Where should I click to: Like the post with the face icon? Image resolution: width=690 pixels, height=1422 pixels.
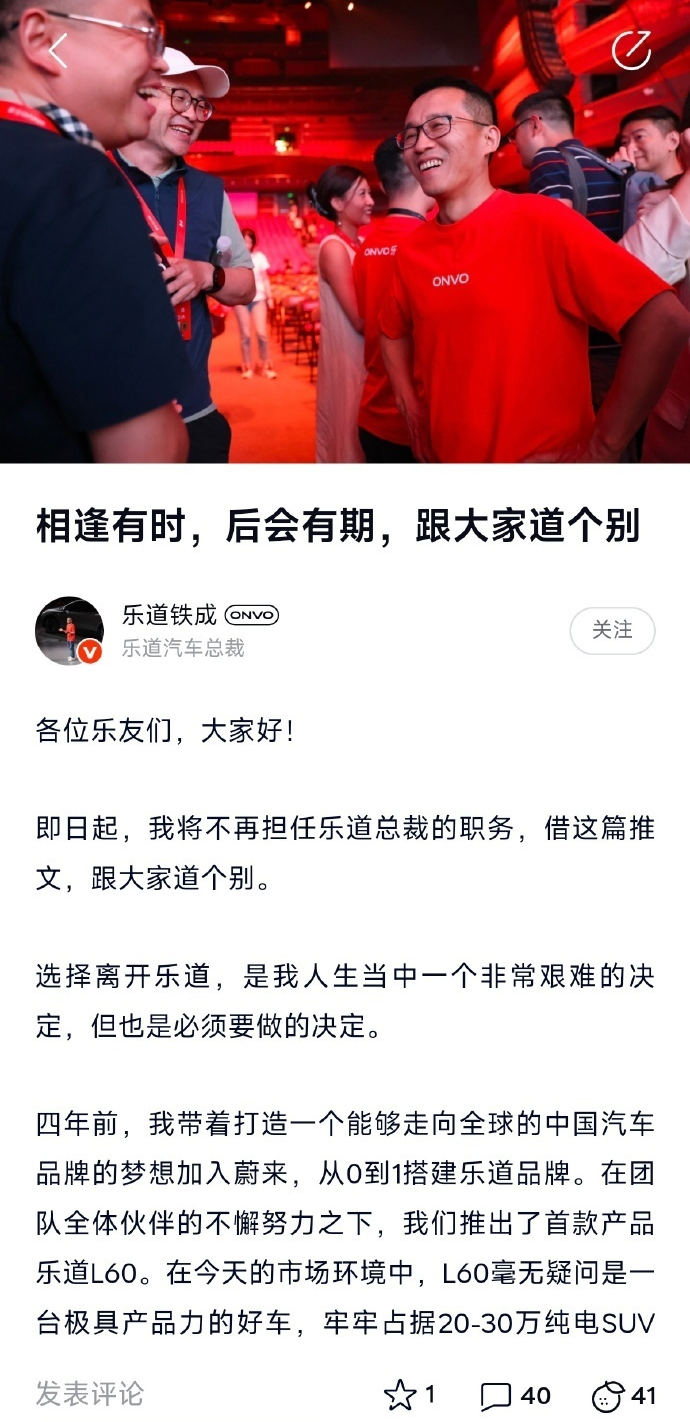[608, 1396]
